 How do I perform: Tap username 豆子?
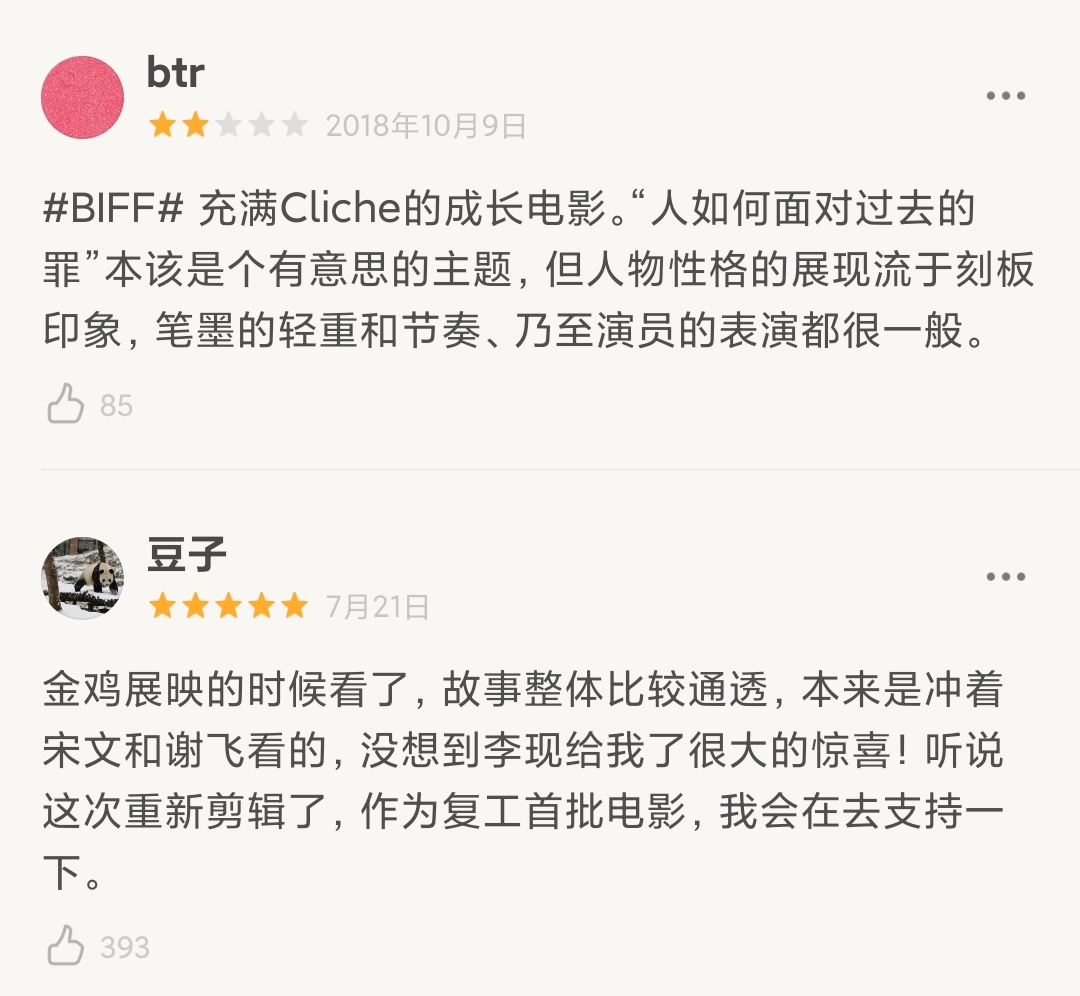click(x=187, y=553)
